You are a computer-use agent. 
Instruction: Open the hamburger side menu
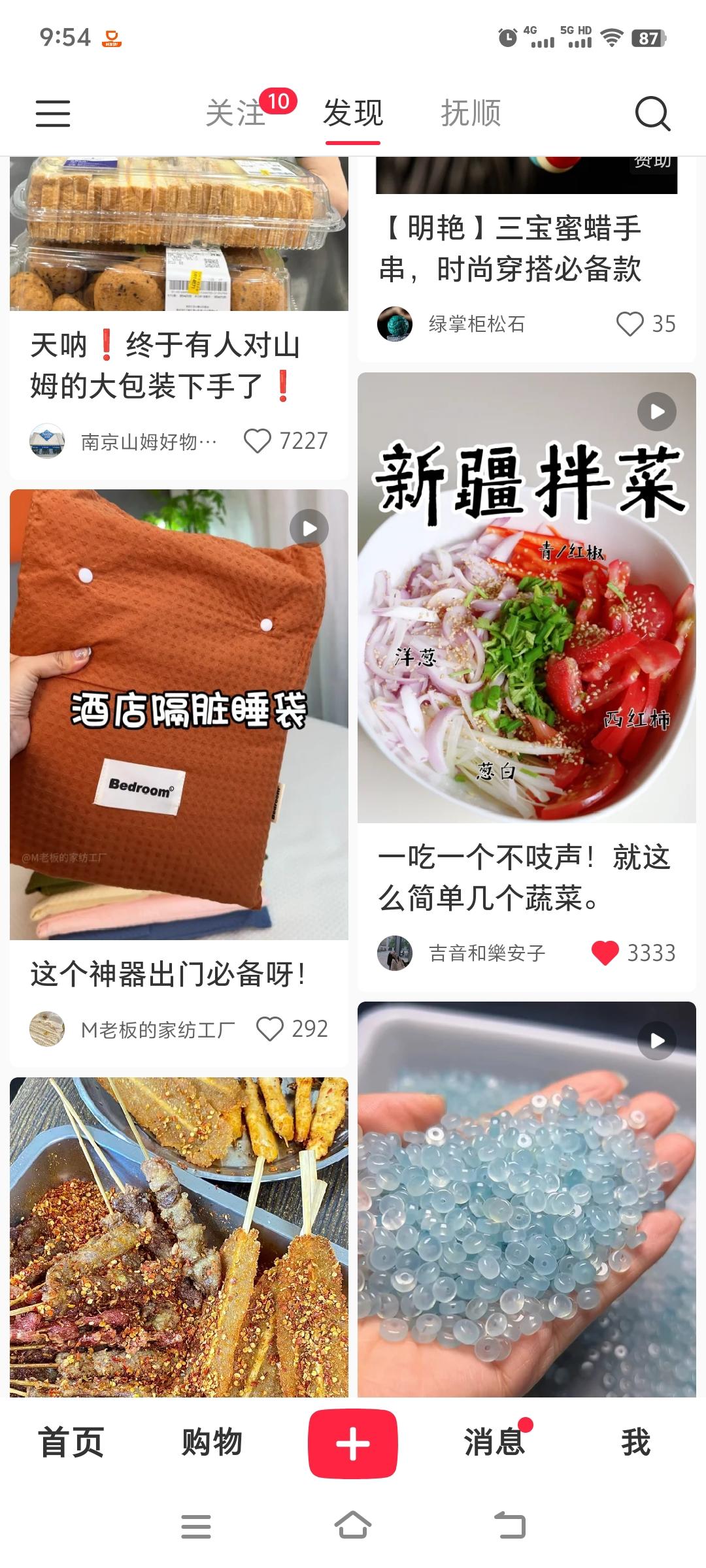point(52,114)
